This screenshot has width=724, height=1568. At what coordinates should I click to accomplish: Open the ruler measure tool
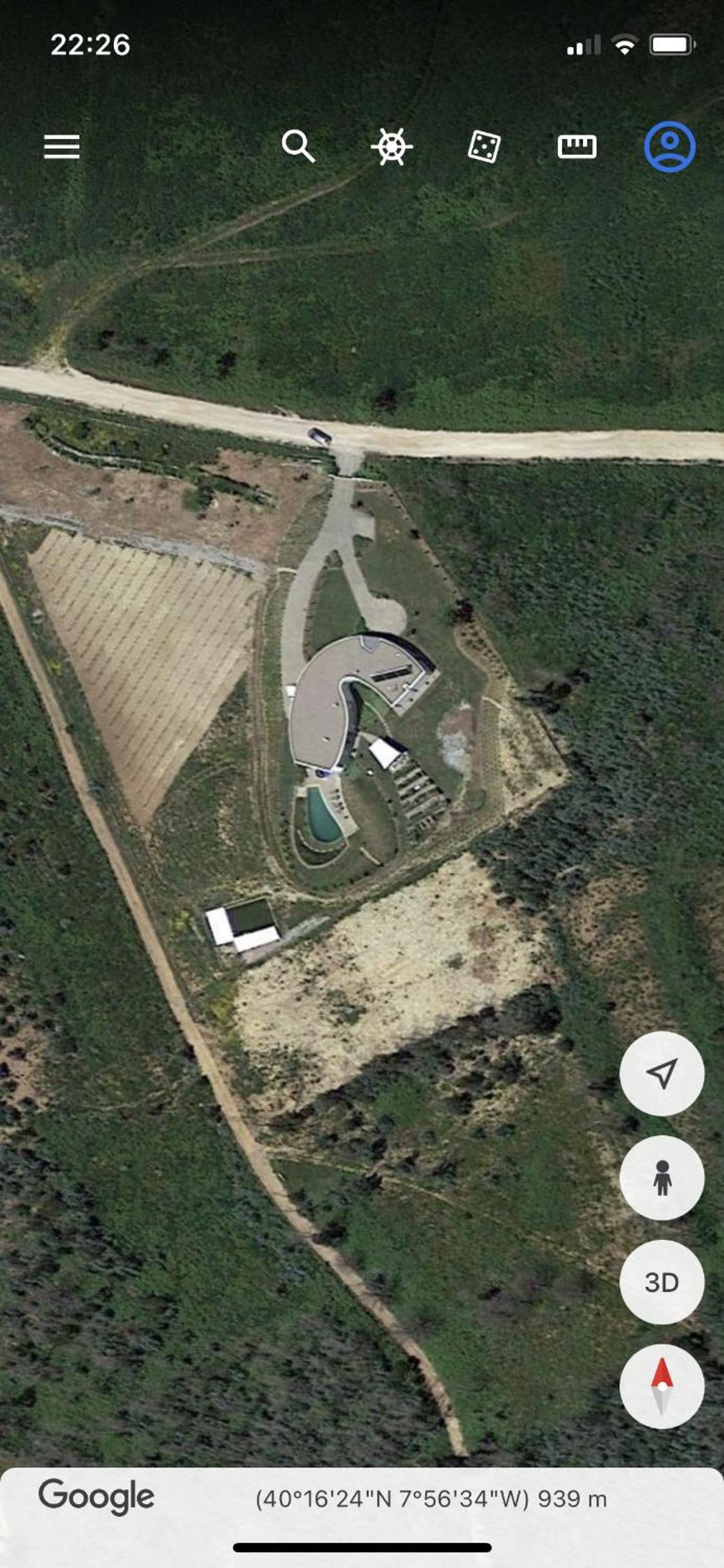[x=577, y=147]
